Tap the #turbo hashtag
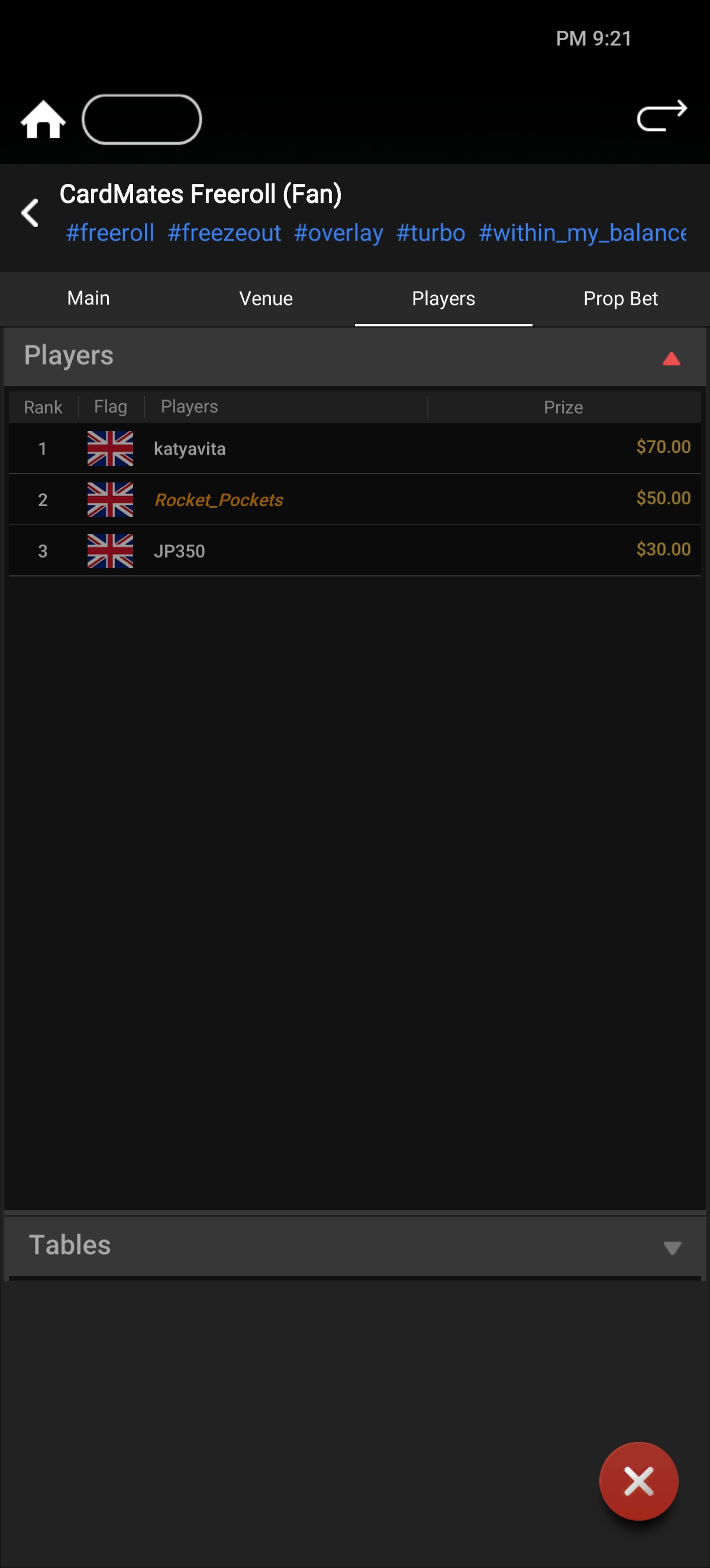This screenshot has width=710, height=1568. [431, 233]
